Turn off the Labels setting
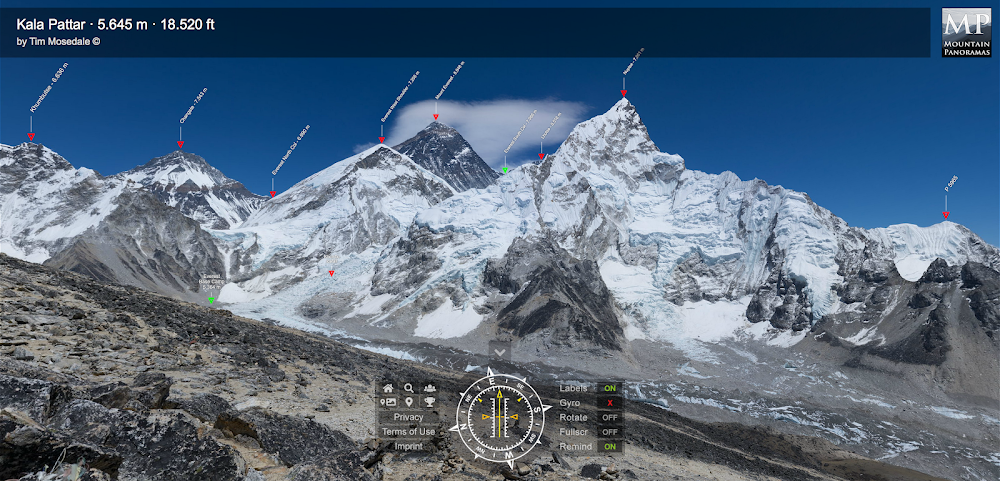The height and width of the screenshot is (481, 1000). point(609,388)
